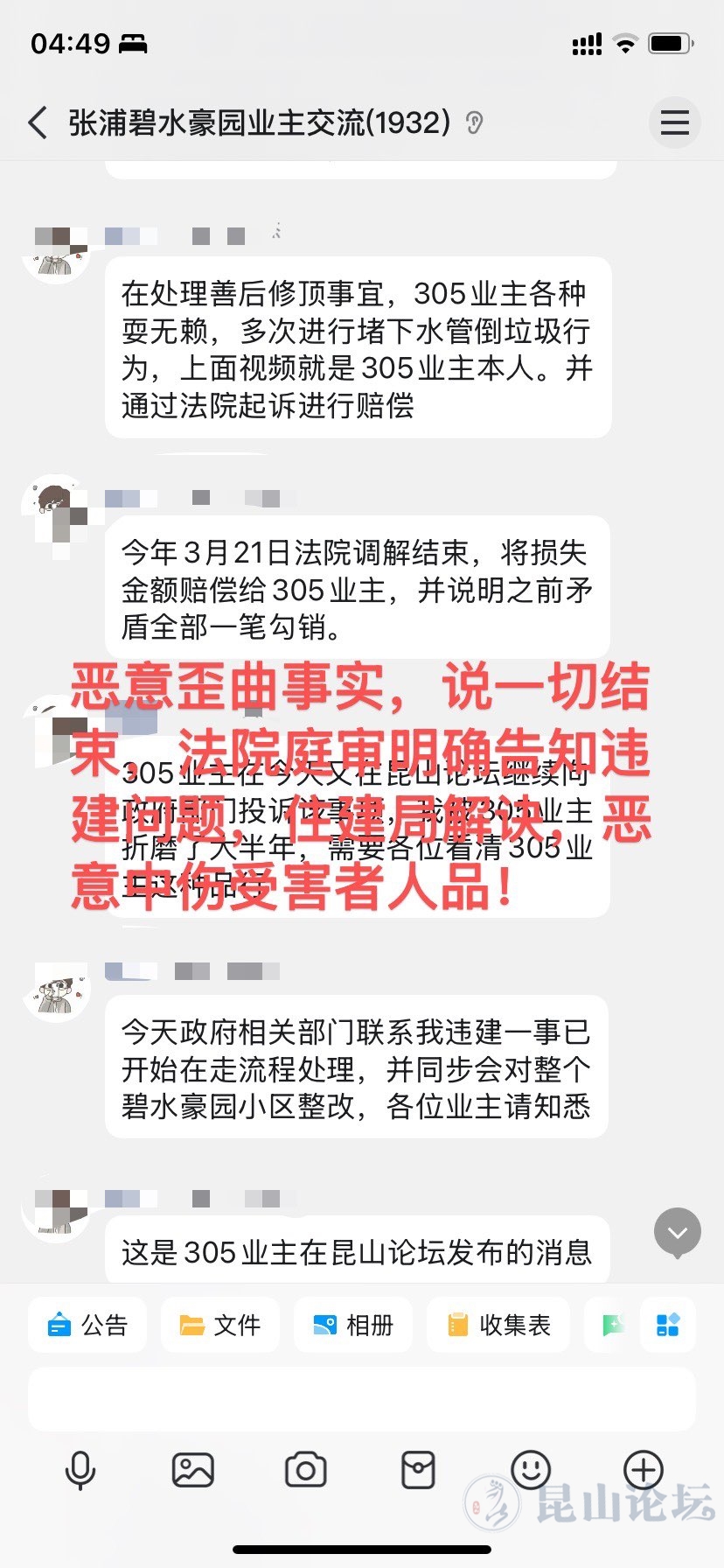
Task: Open the camera from the chat toolbar
Action: [305, 1470]
